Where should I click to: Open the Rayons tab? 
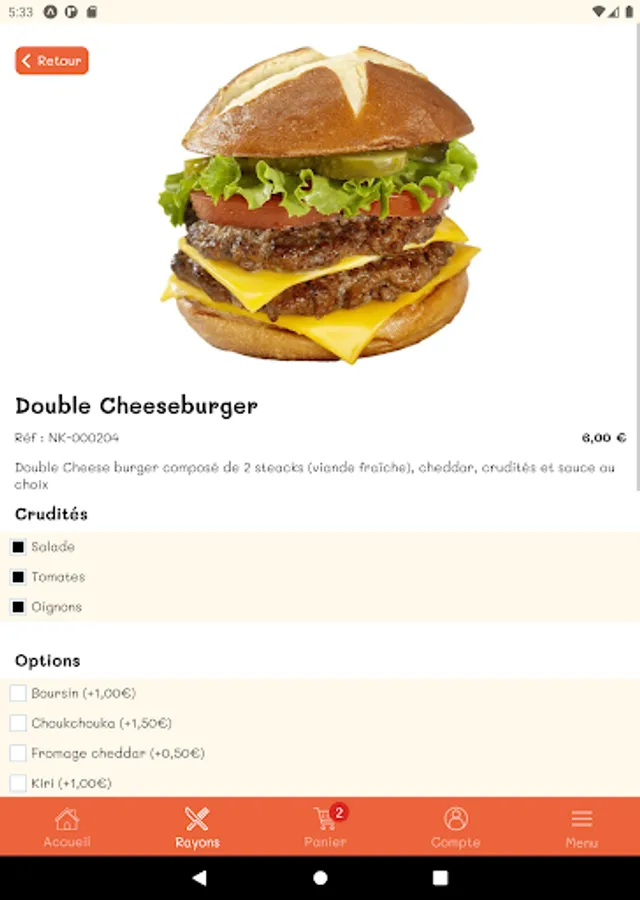coord(197,827)
